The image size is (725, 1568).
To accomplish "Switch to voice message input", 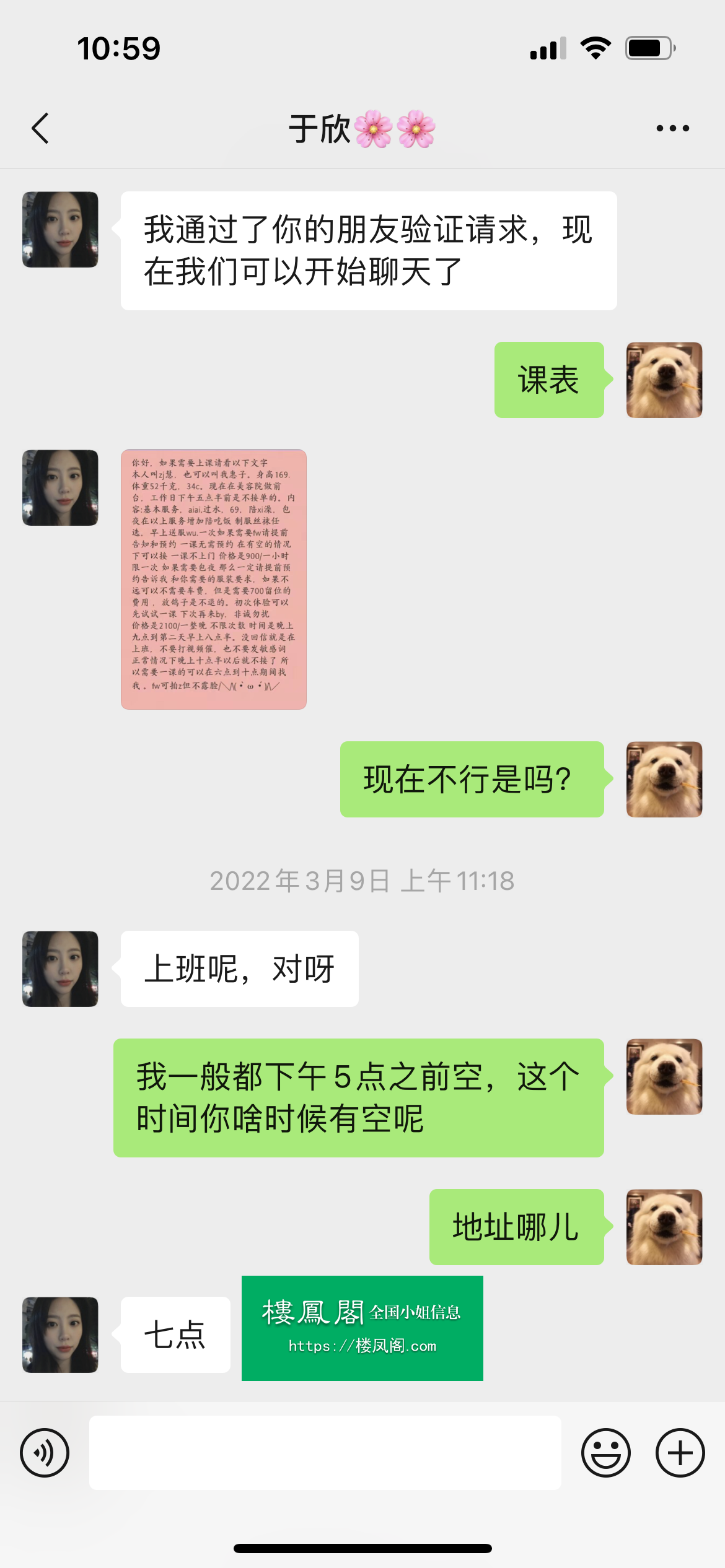I will click(45, 1452).
